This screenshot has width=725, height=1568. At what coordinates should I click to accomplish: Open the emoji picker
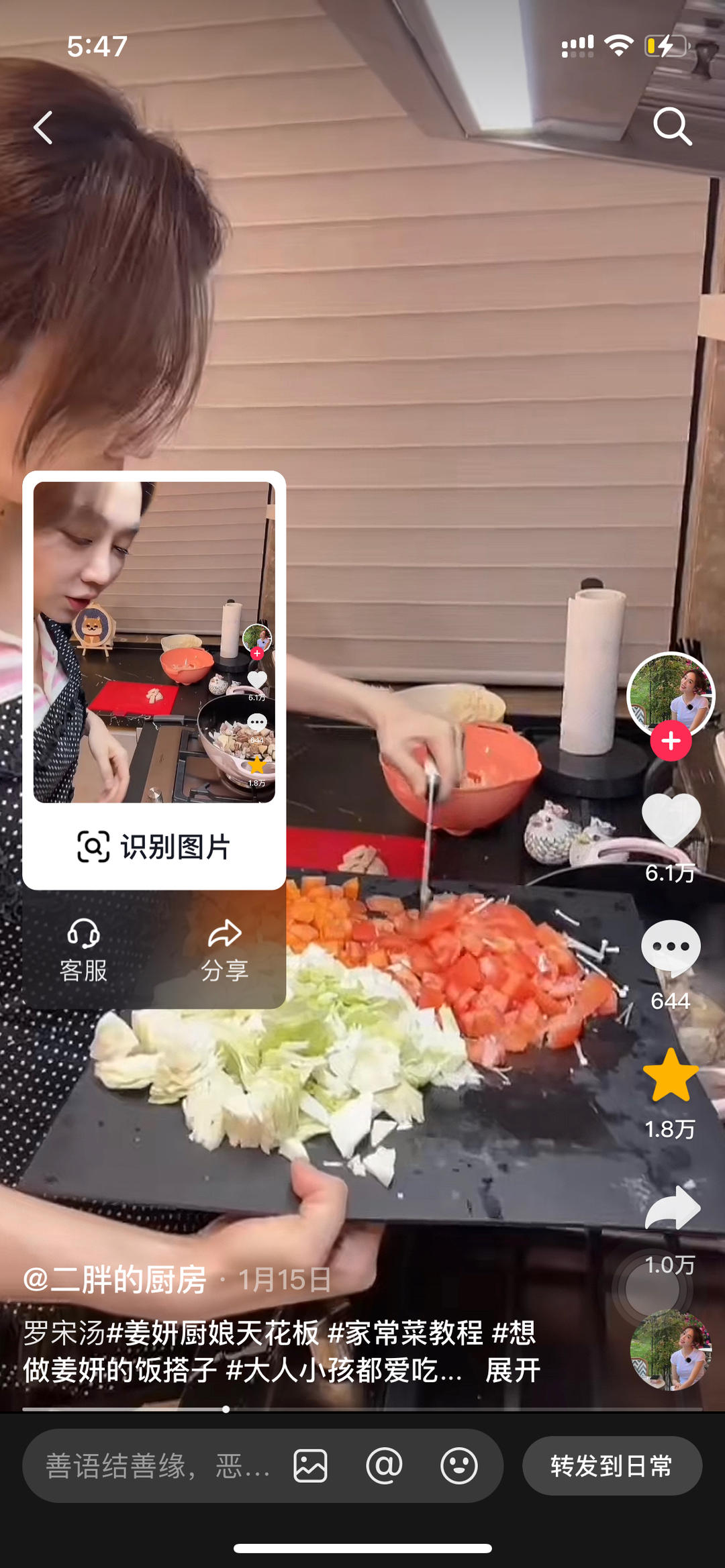[459, 1466]
